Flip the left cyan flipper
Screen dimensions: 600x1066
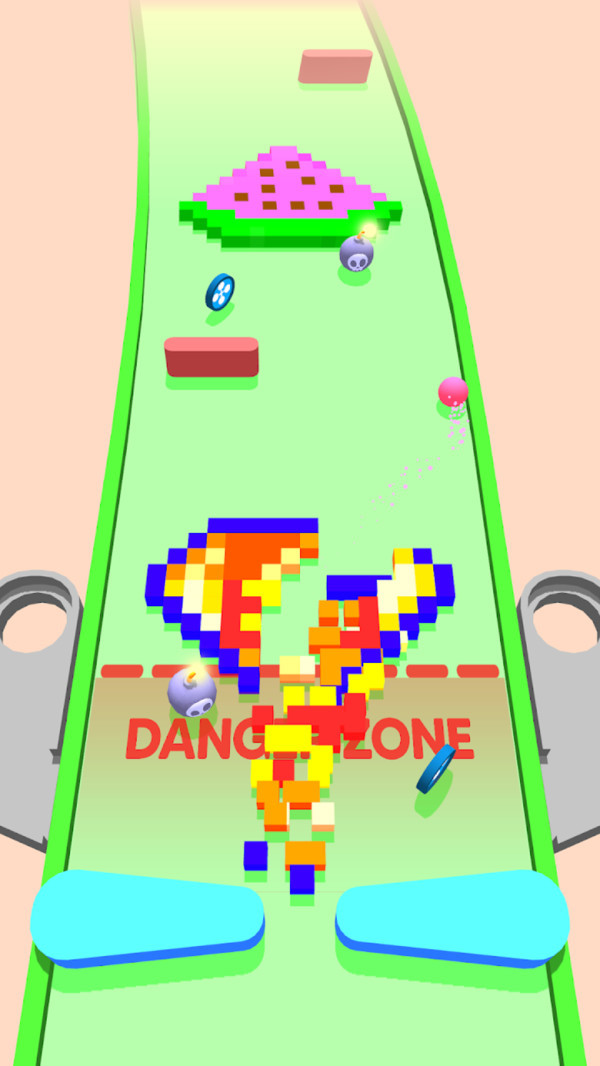(x=147, y=917)
